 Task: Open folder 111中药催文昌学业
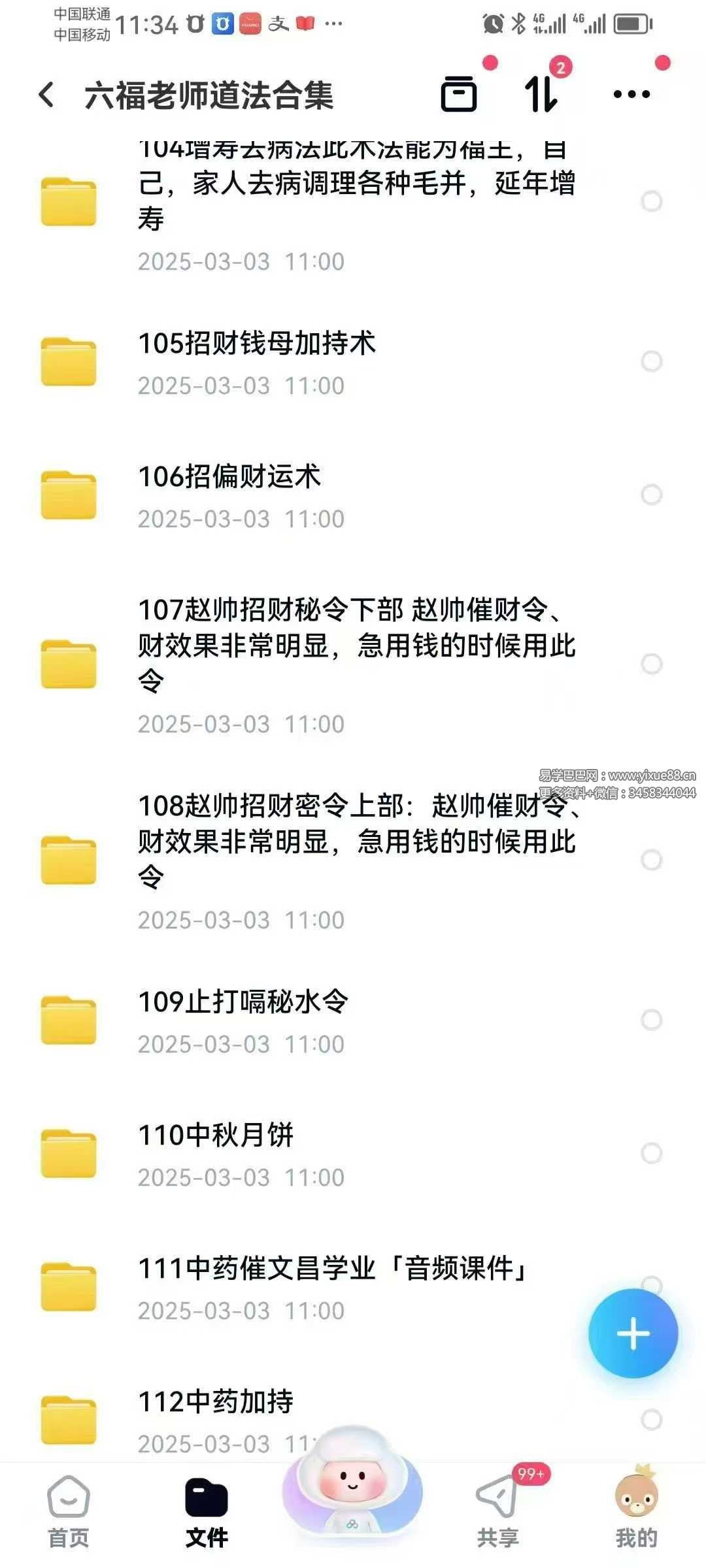[333, 1269]
